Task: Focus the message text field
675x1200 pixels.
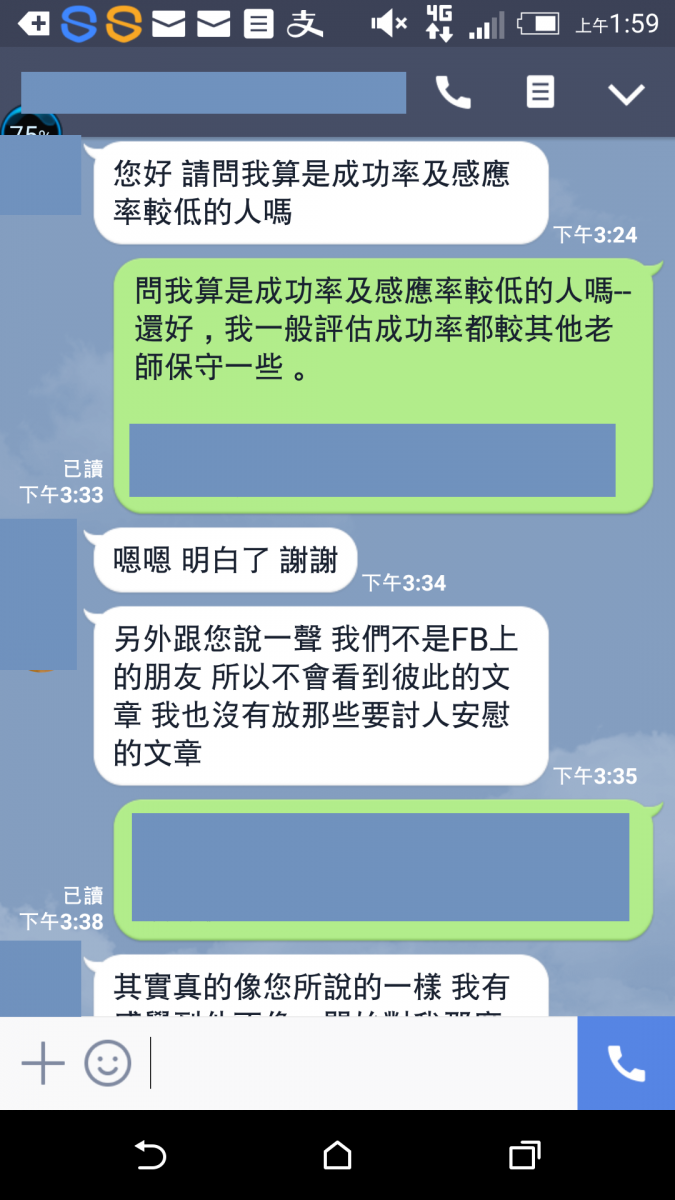Action: (360, 1063)
